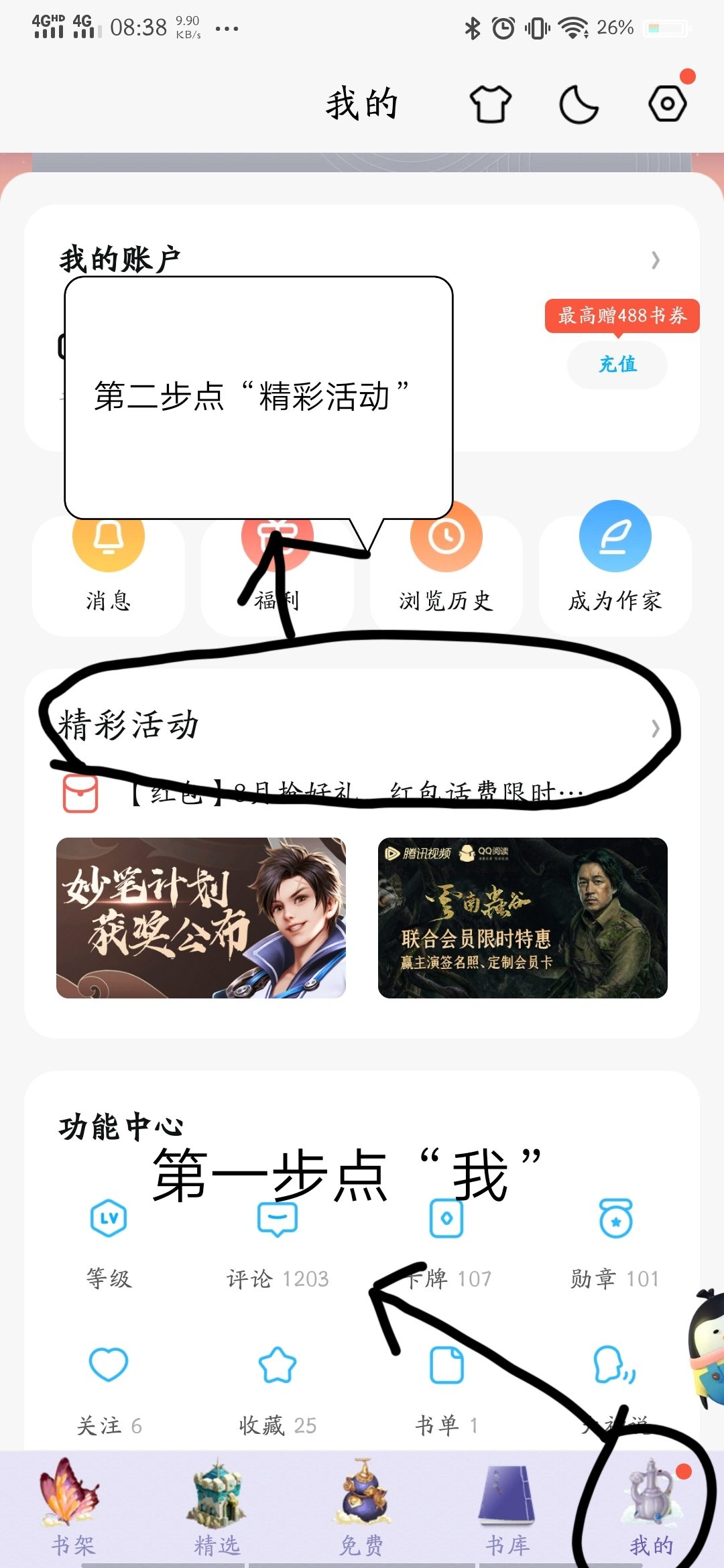
Task: Open 关注 following list
Action: point(109,1387)
